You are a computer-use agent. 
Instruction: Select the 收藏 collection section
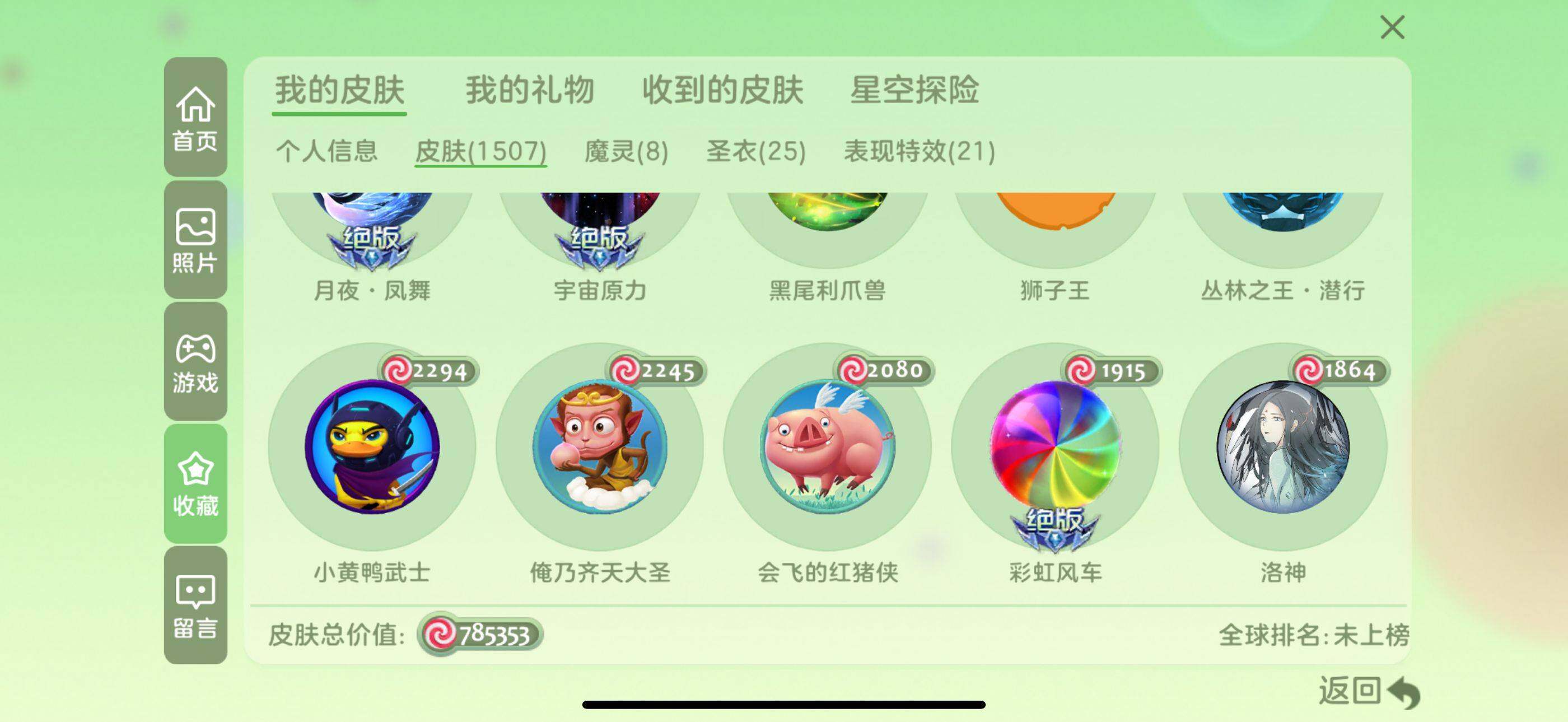pyautogui.click(x=195, y=484)
